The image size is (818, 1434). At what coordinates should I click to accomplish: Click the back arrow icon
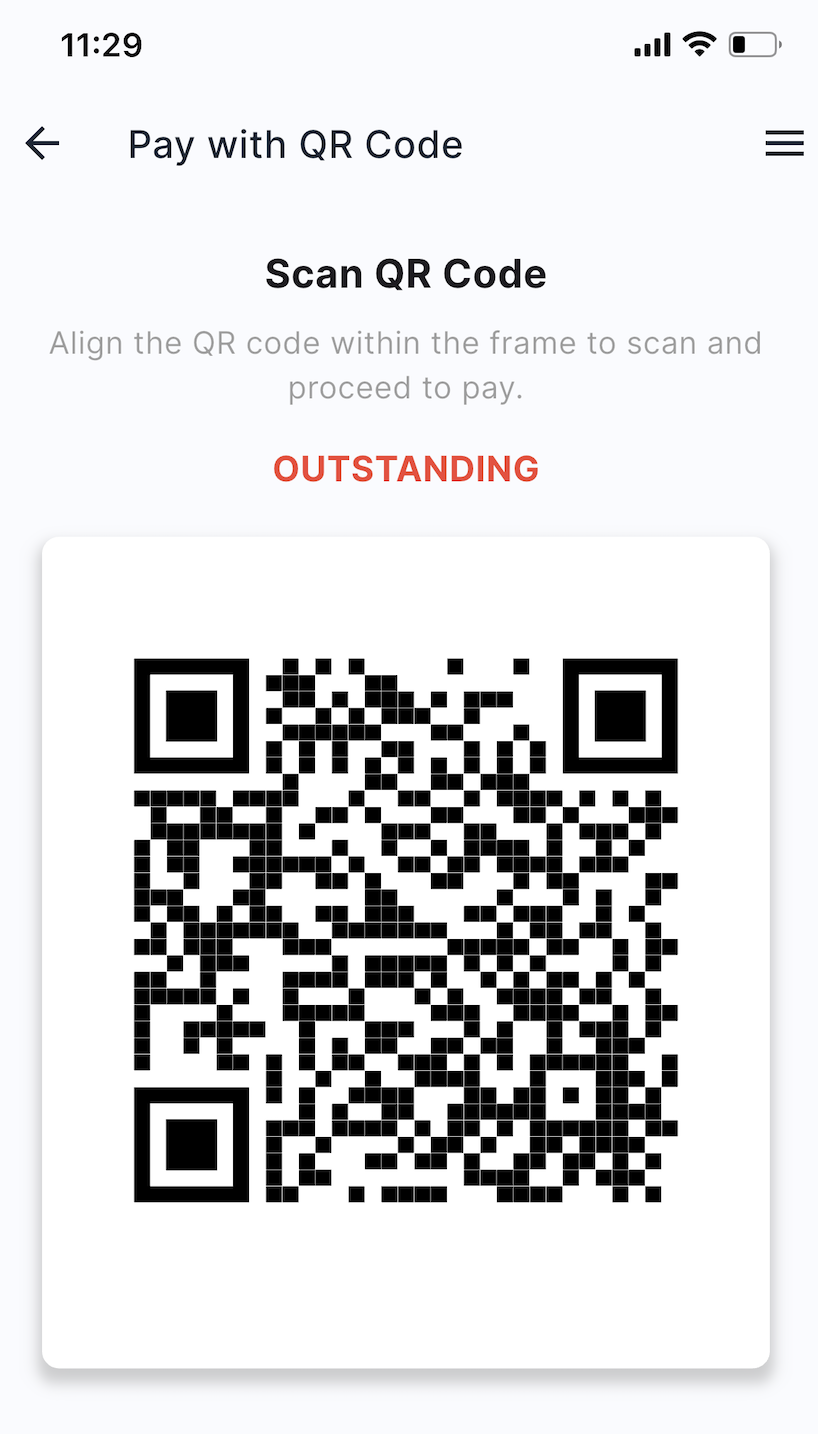pos(42,143)
